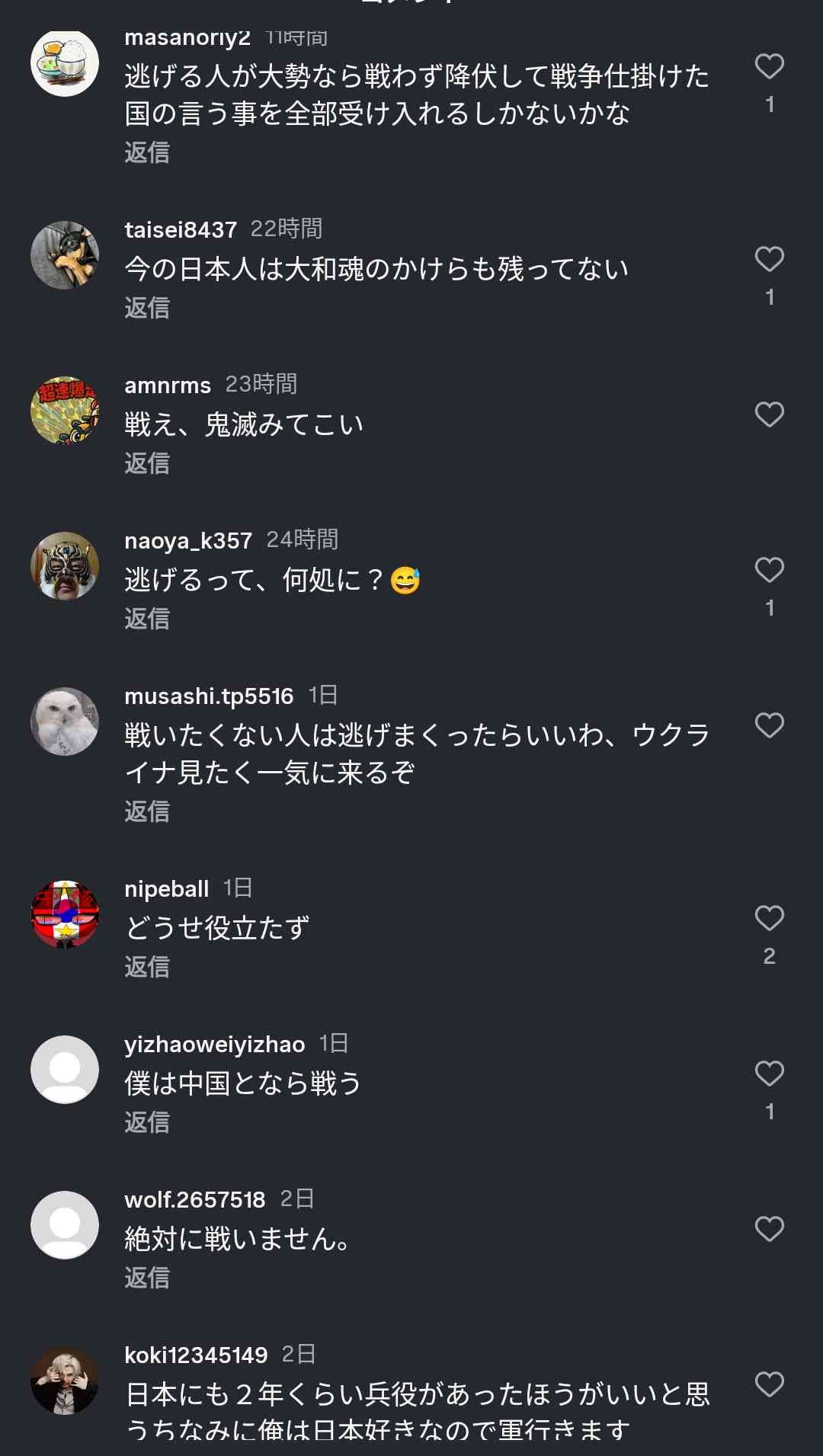823x1456 pixels.
Task: Like taisei8437's comment
Action: click(769, 260)
